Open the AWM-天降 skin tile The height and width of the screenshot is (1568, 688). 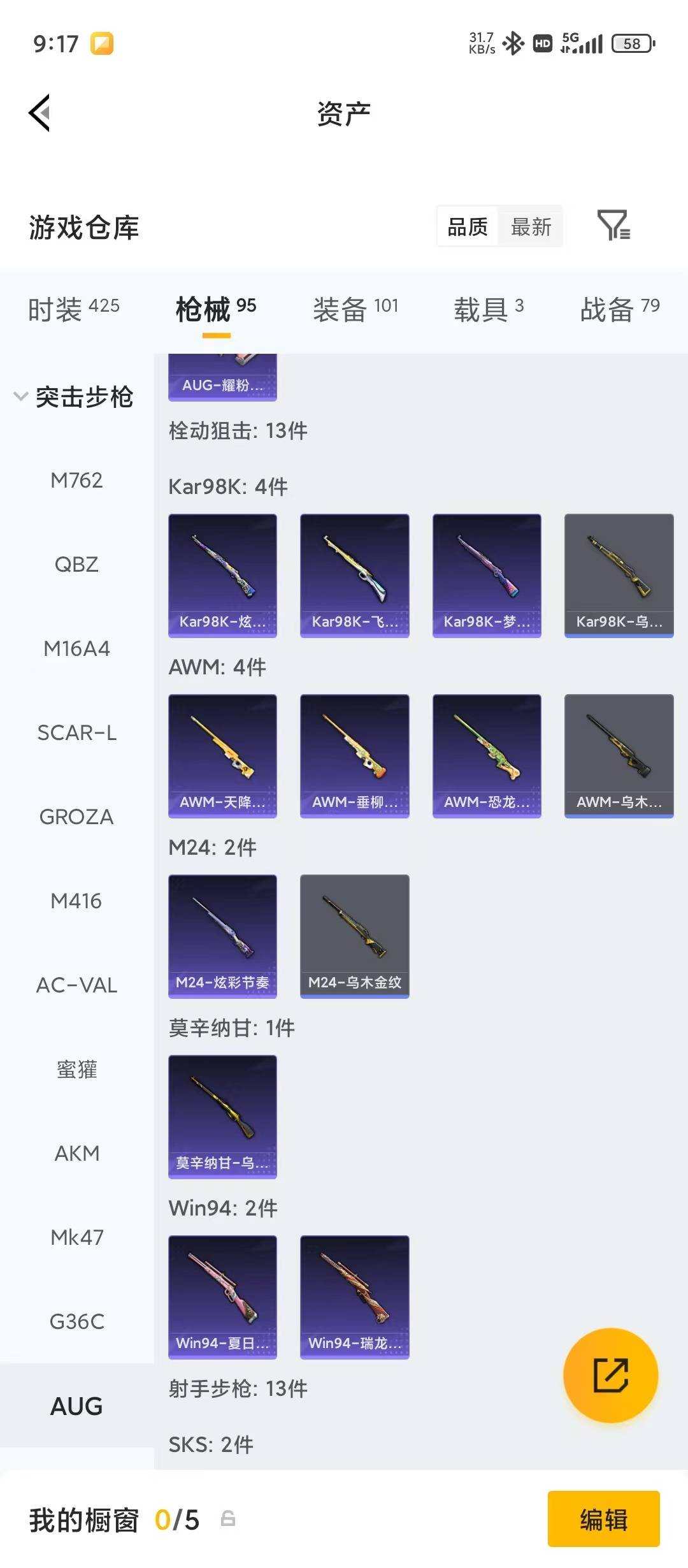pos(222,756)
